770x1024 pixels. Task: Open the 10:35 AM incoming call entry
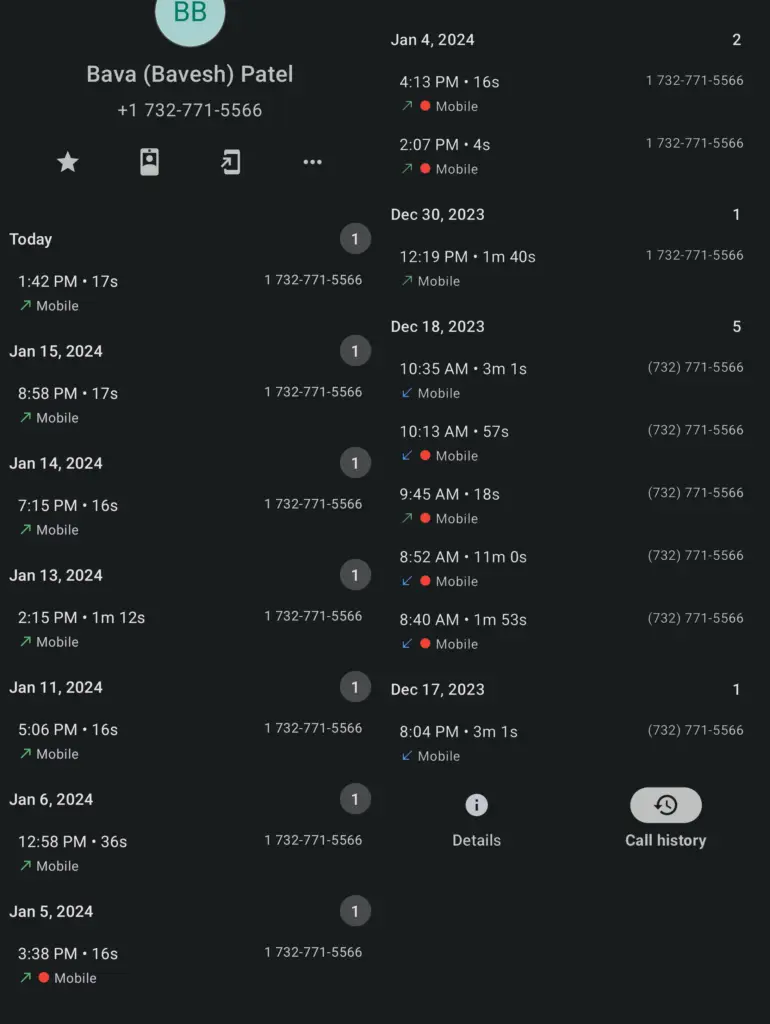[570, 380]
